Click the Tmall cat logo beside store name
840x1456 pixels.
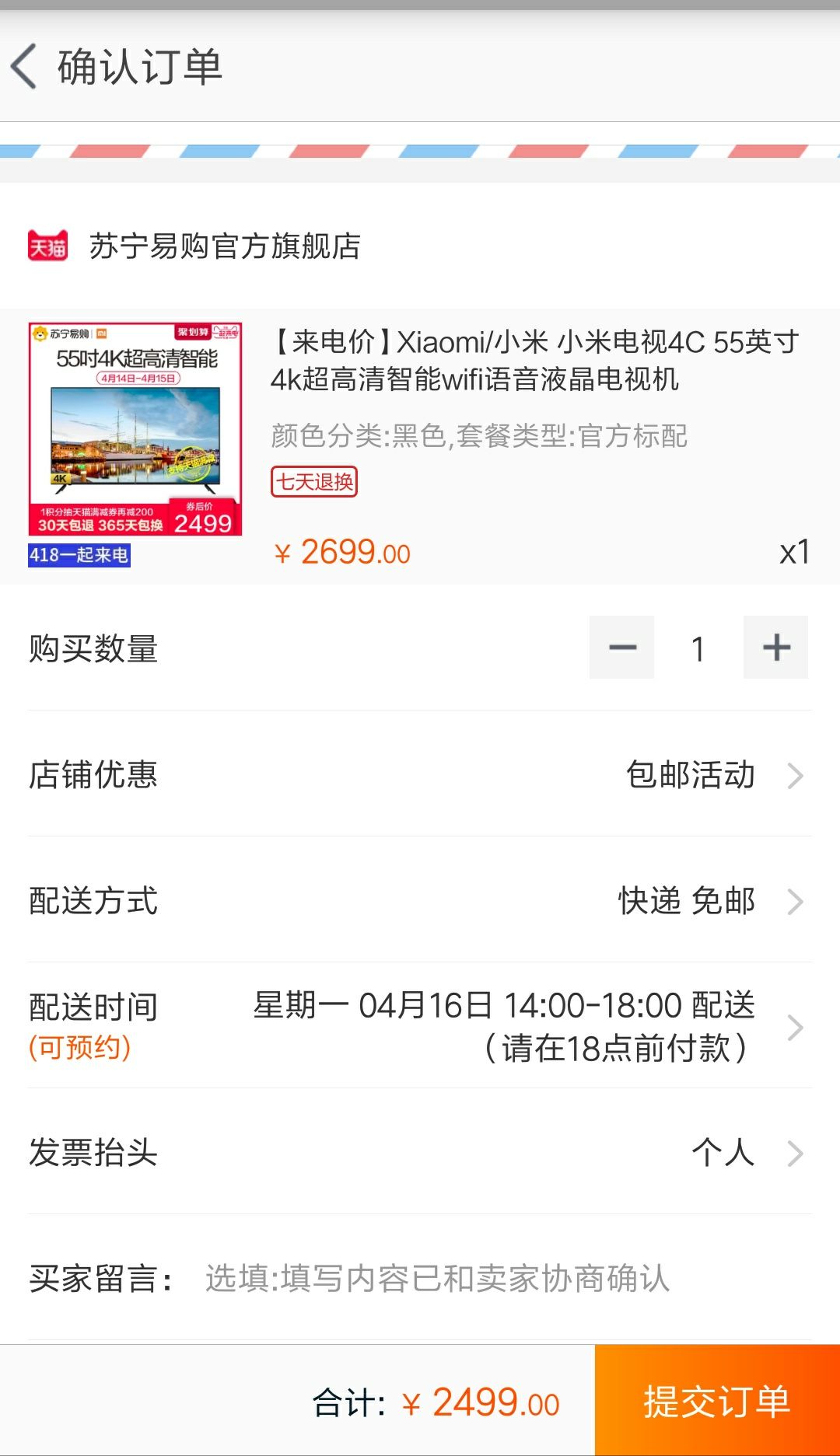point(50,247)
